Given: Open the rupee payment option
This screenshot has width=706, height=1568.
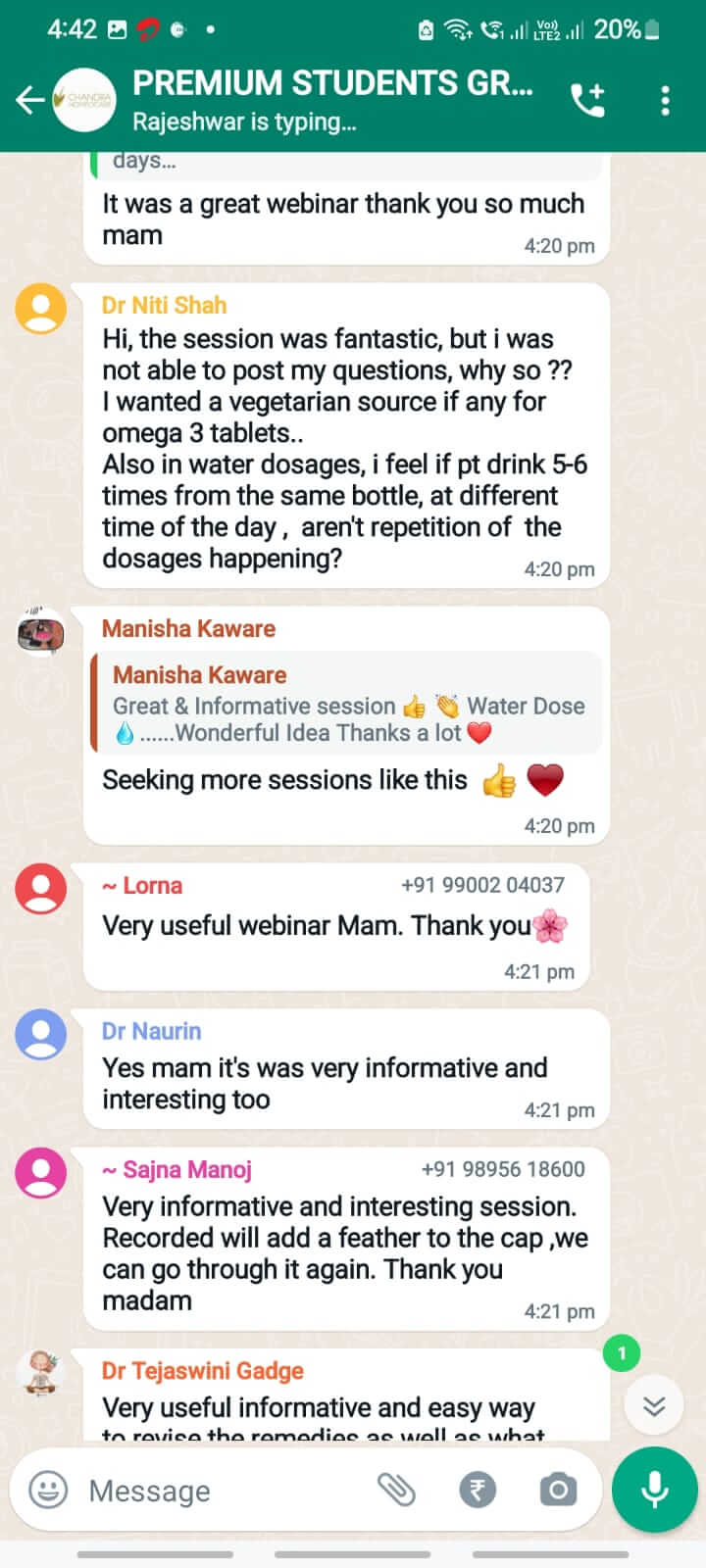Looking at the screenshot, I should [478, 1491].
